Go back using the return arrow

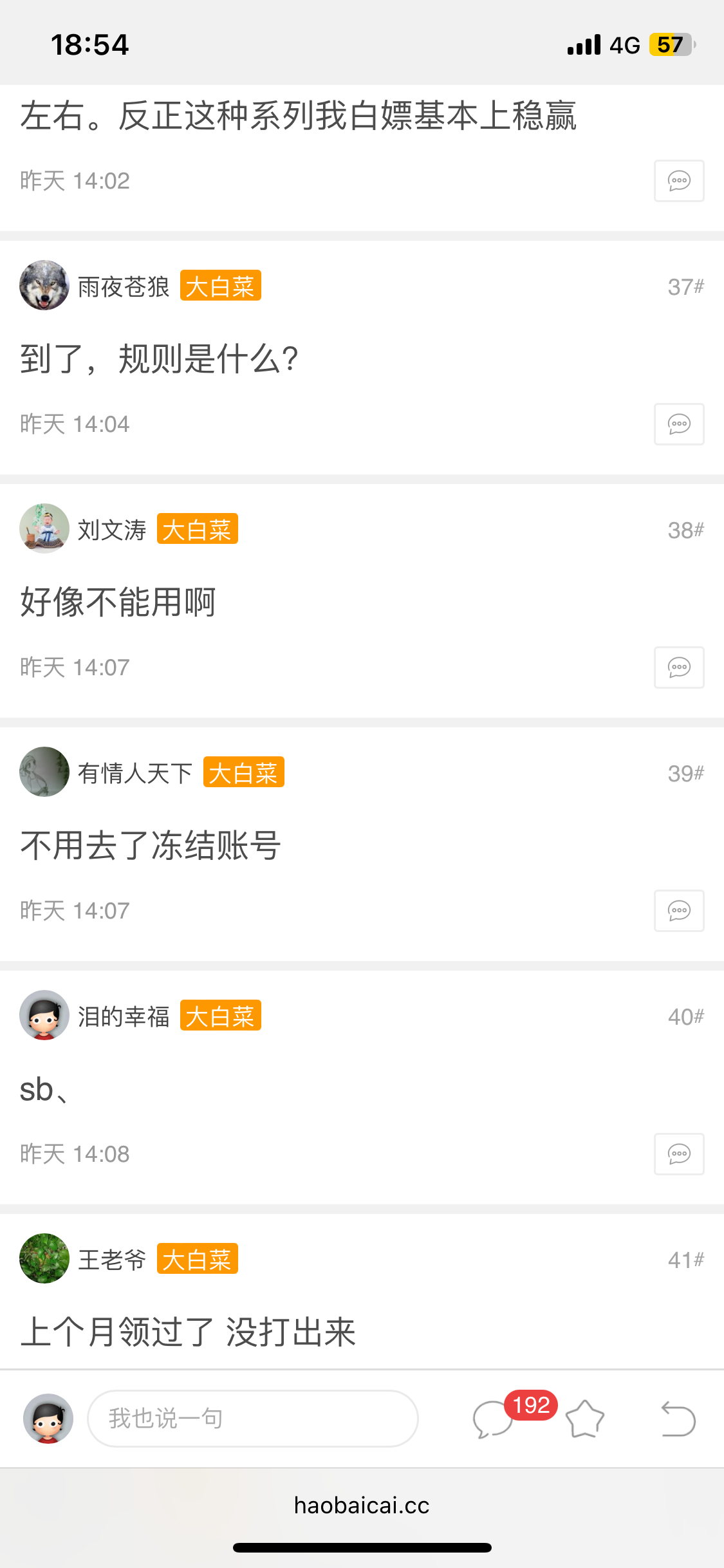click(x=678, y=1419)
